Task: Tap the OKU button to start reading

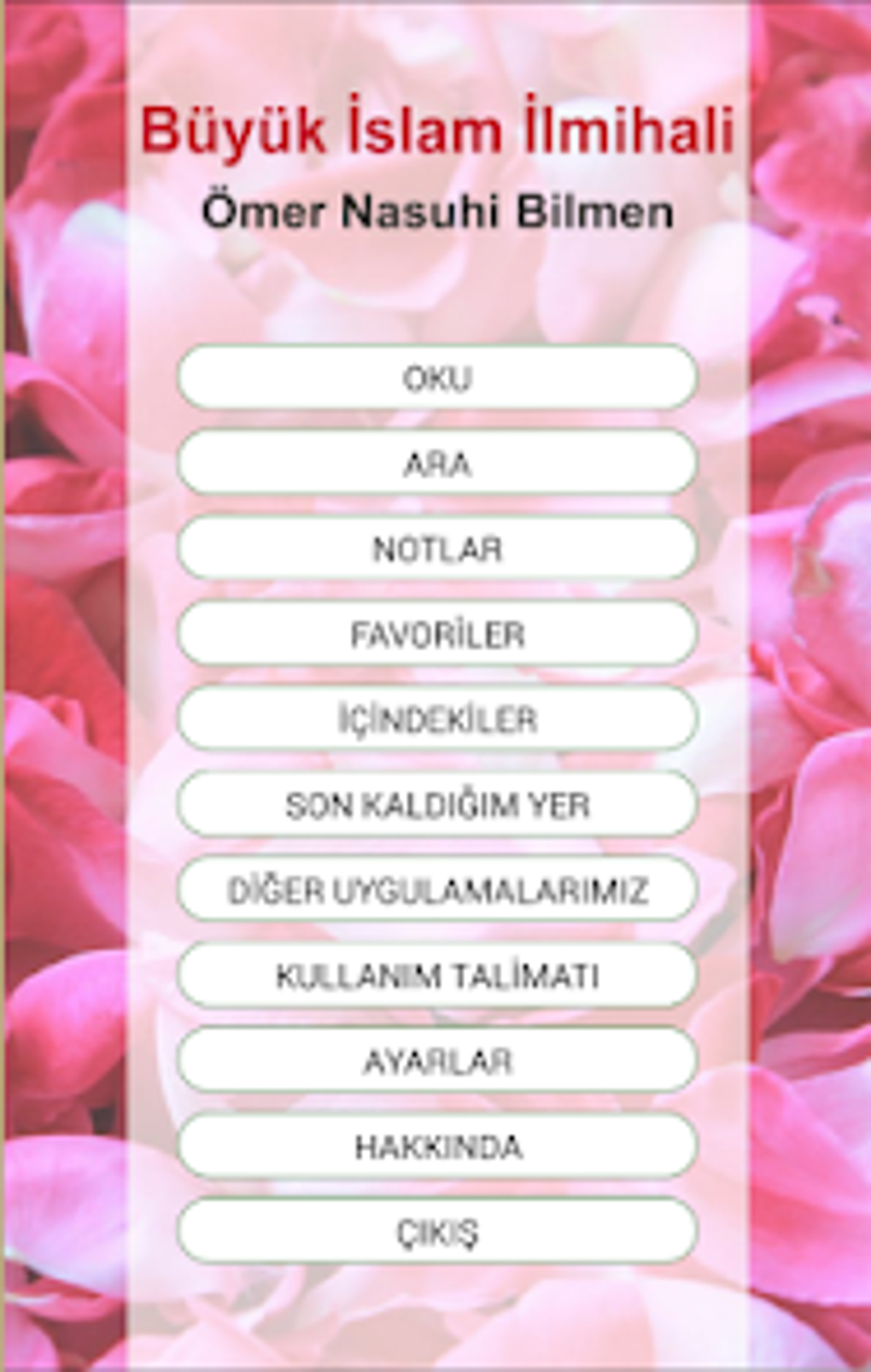Action: (437, 378)
